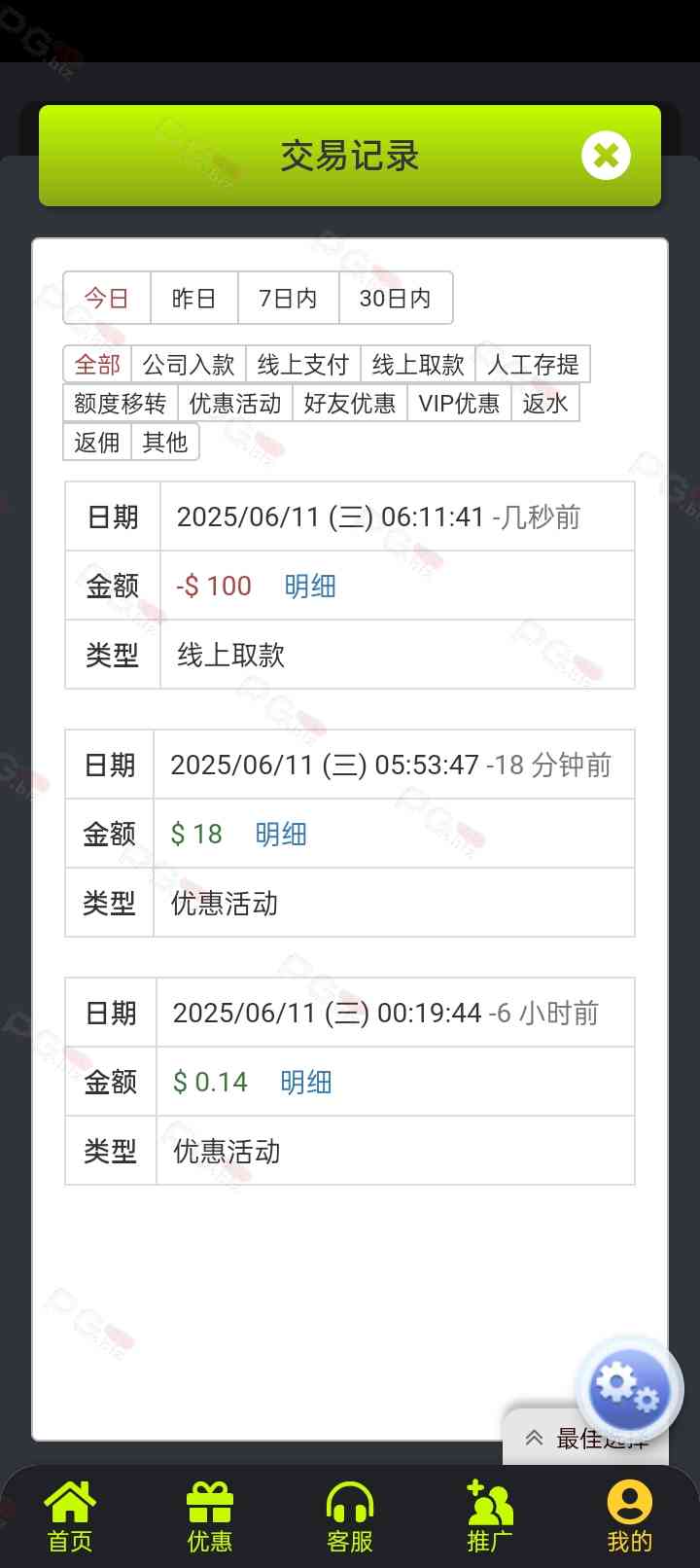This screenshot has width=700, height=1568.
Task: Show 优惠活动 transactions only
Action: click(234, 403)
